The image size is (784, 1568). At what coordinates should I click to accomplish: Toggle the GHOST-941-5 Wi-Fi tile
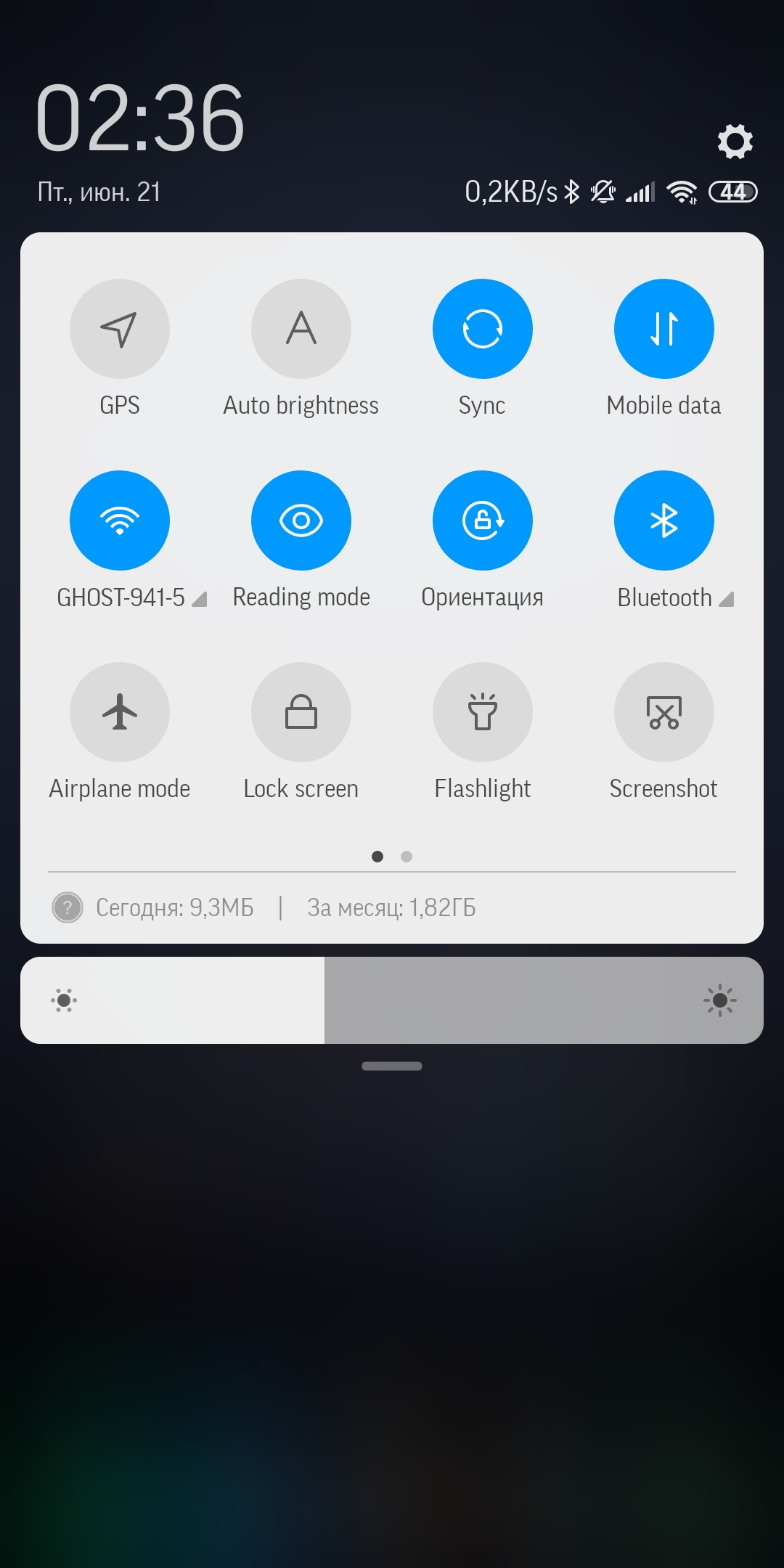120,520
